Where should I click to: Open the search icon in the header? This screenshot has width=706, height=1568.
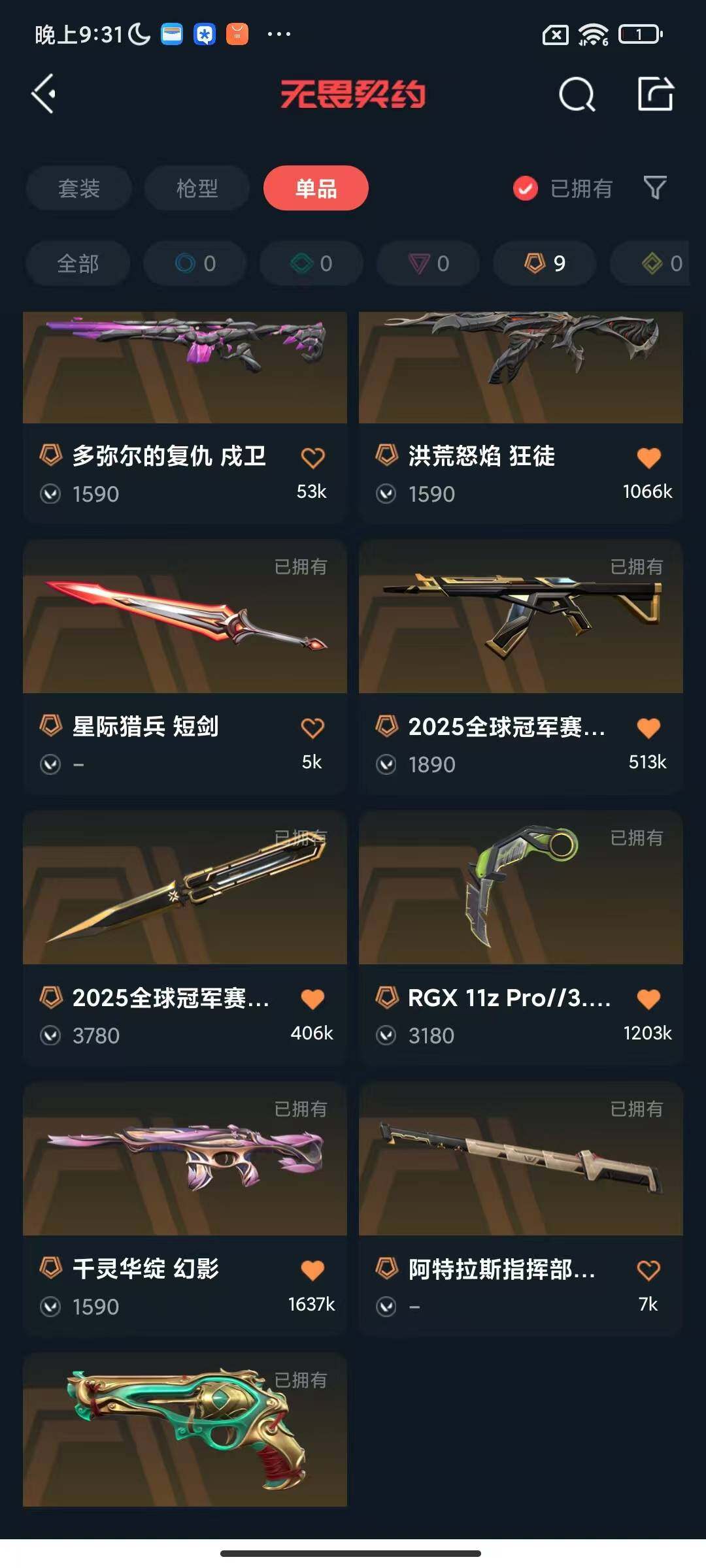point(577,95)
